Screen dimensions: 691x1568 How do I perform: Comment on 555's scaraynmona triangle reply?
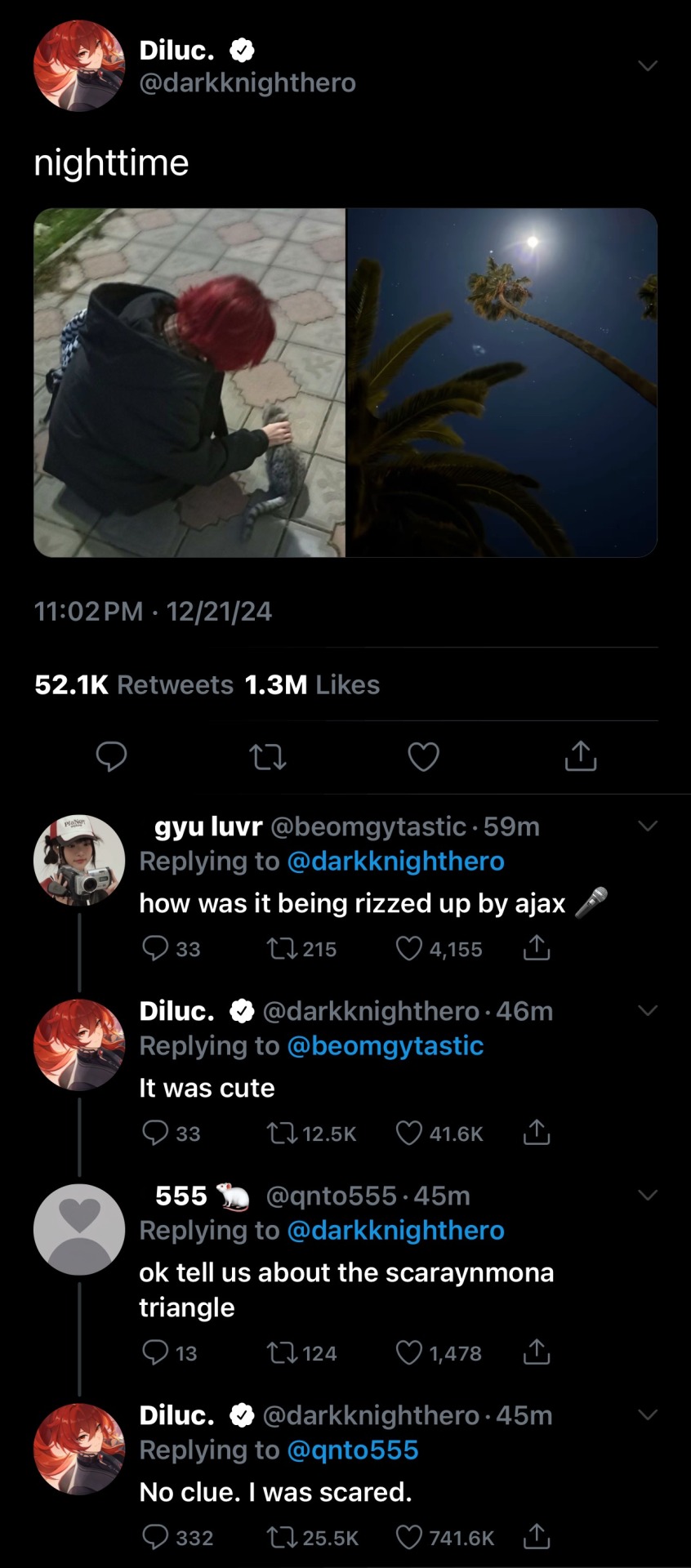tap(155, 1352)
